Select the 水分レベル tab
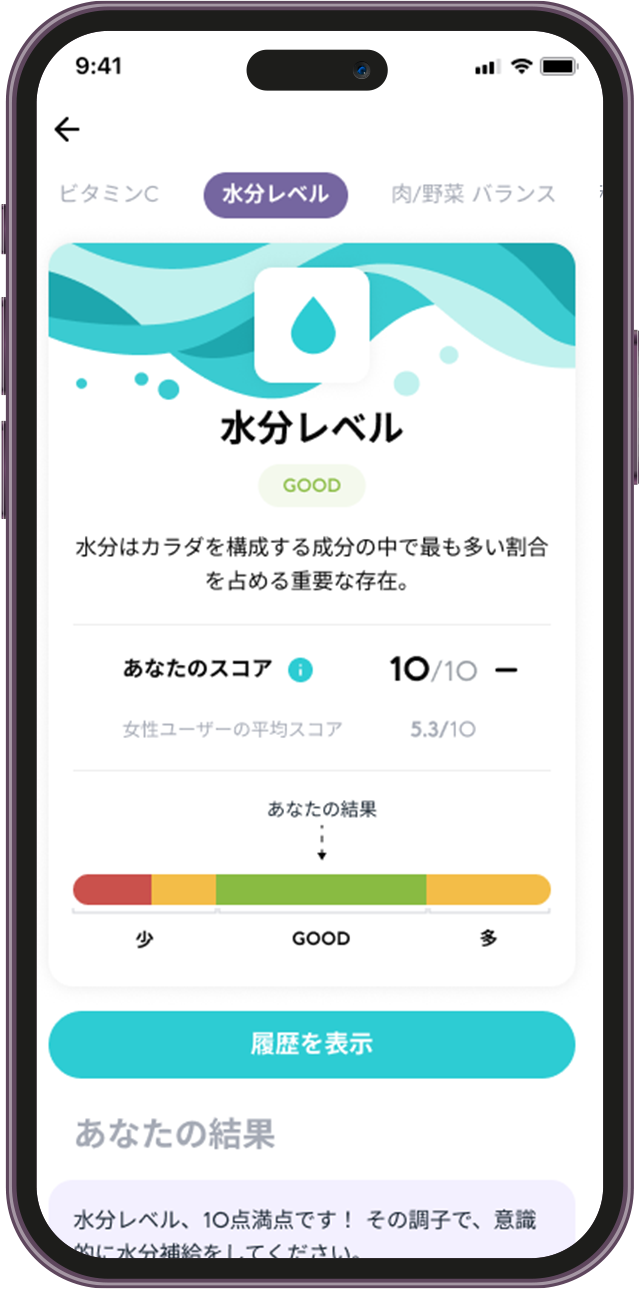640x1289 pixels. click(x=275, y=194)
